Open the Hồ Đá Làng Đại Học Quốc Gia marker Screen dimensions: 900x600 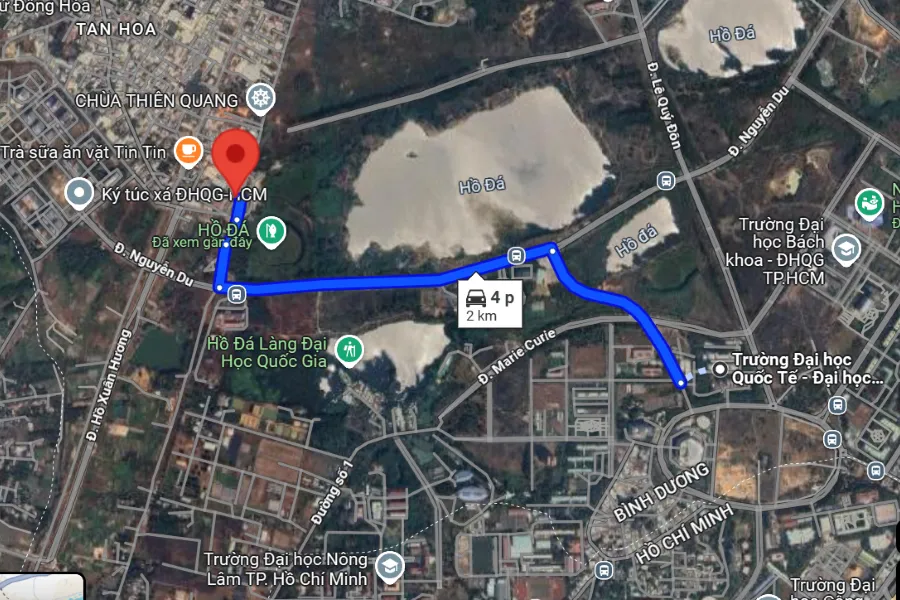pos(350,349)
